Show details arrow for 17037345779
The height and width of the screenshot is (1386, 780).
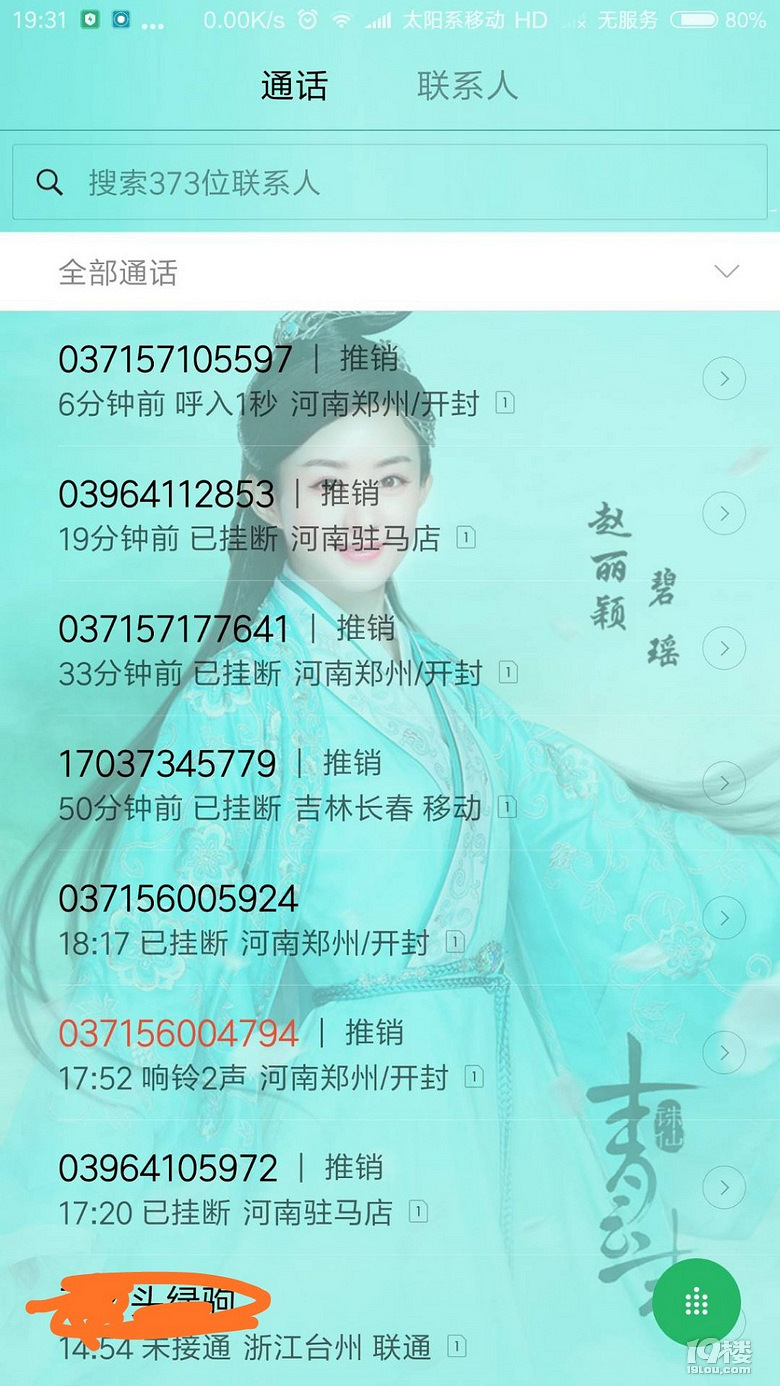[724, 783]
